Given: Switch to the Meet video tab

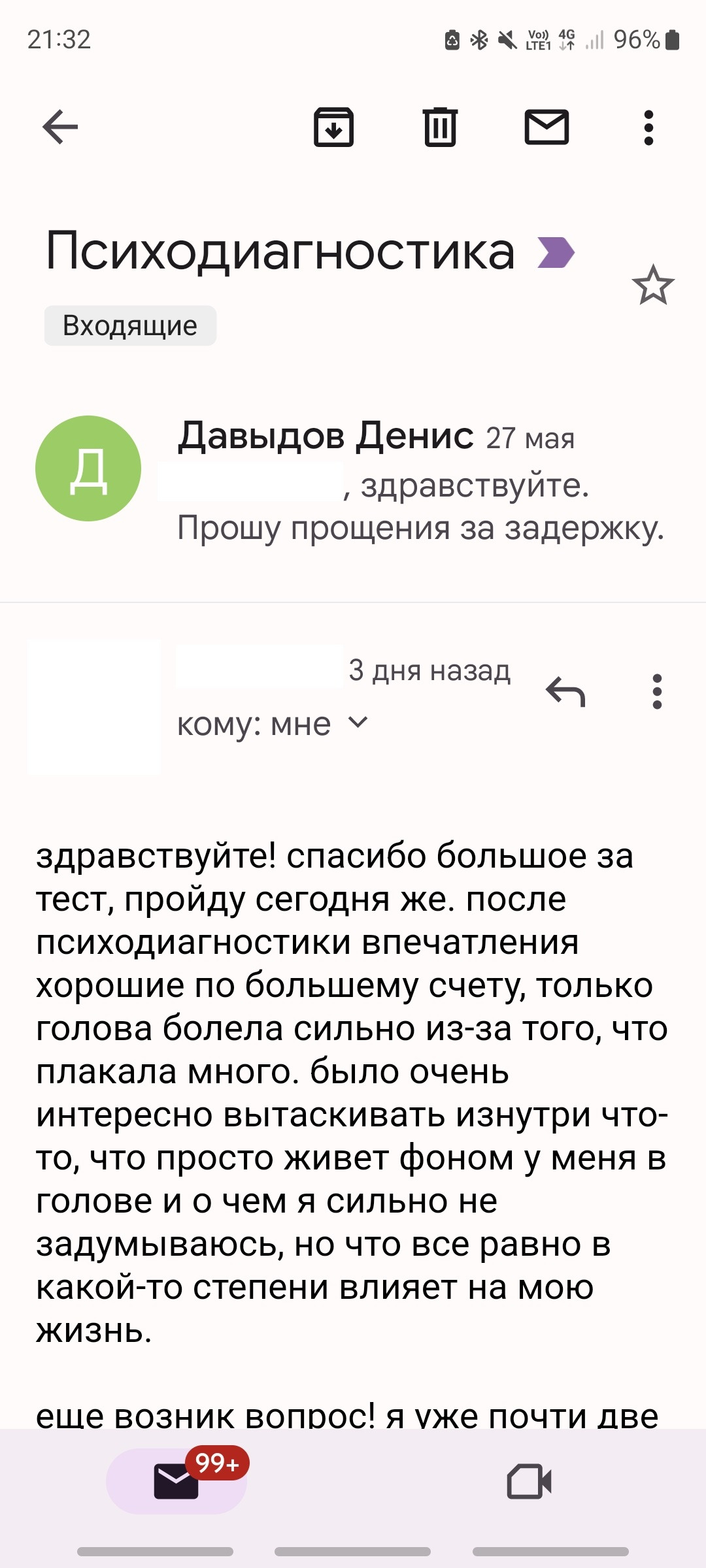Looking at the screenshot, I should pyautogui.click(x=529, y=1480).
